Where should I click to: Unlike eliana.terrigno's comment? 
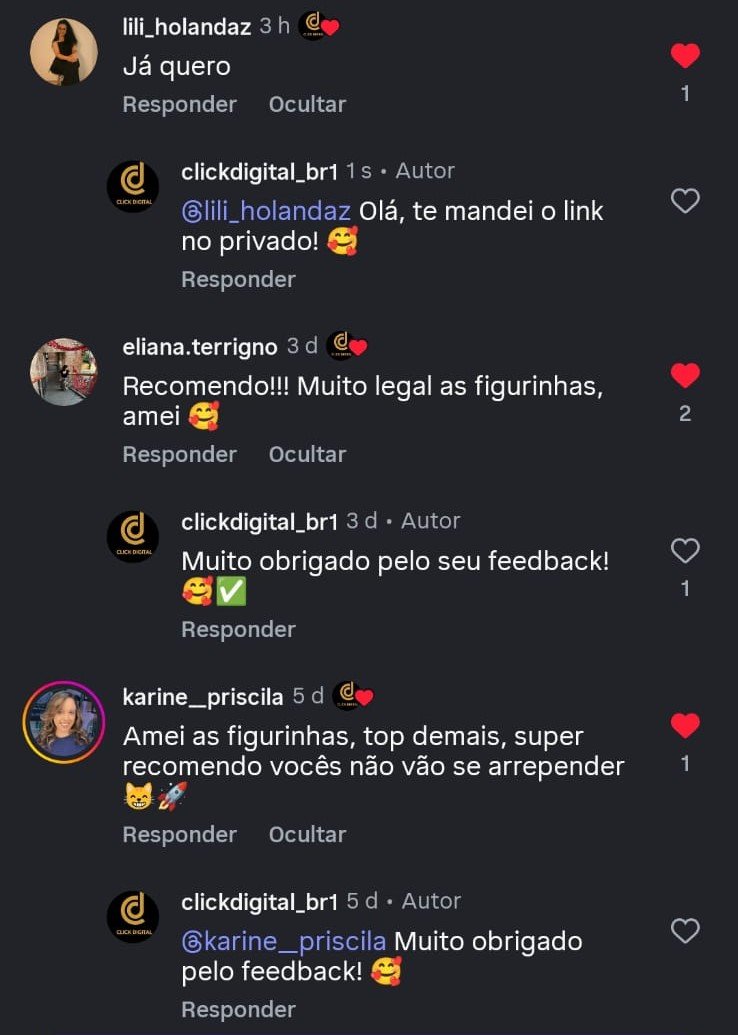(x=685, y=376)
